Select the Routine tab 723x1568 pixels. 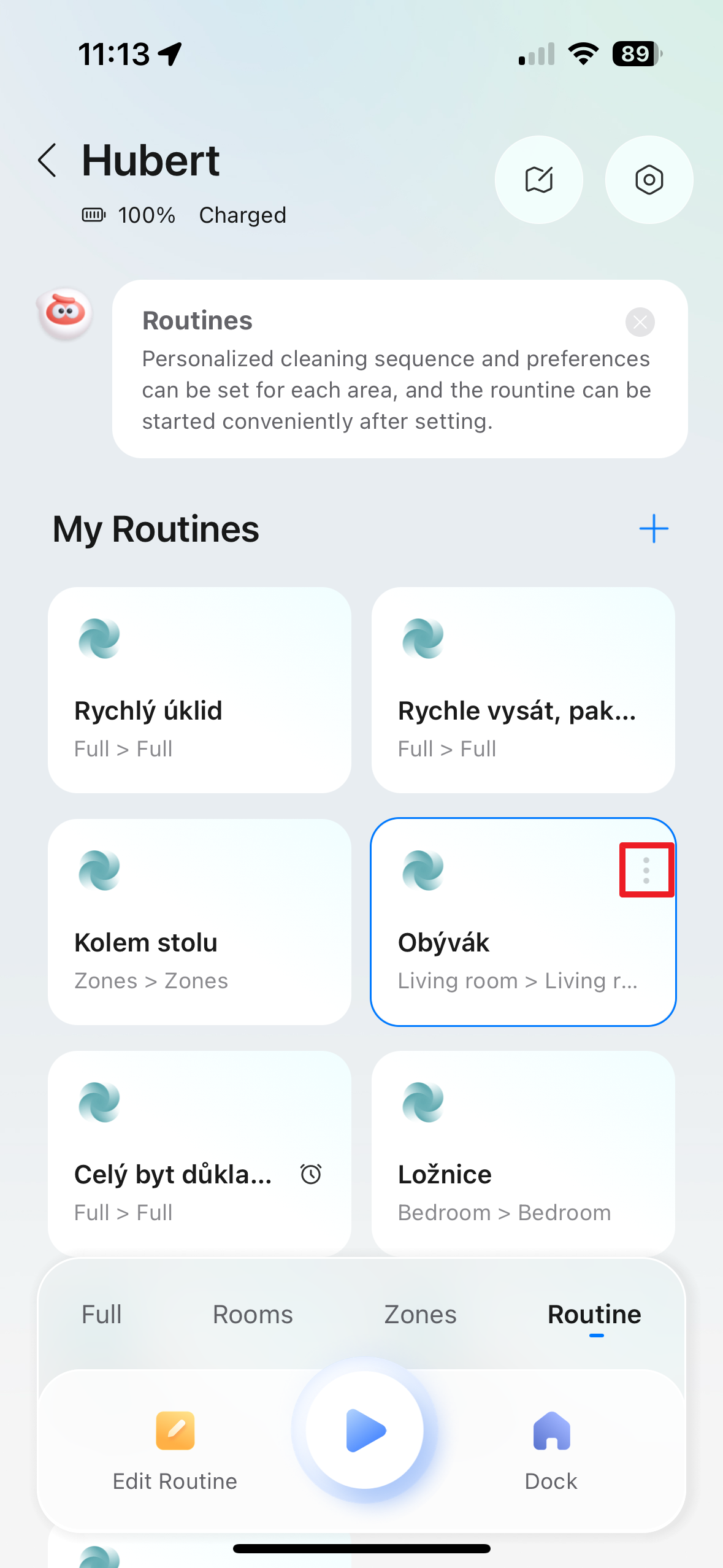(594, 1315)
